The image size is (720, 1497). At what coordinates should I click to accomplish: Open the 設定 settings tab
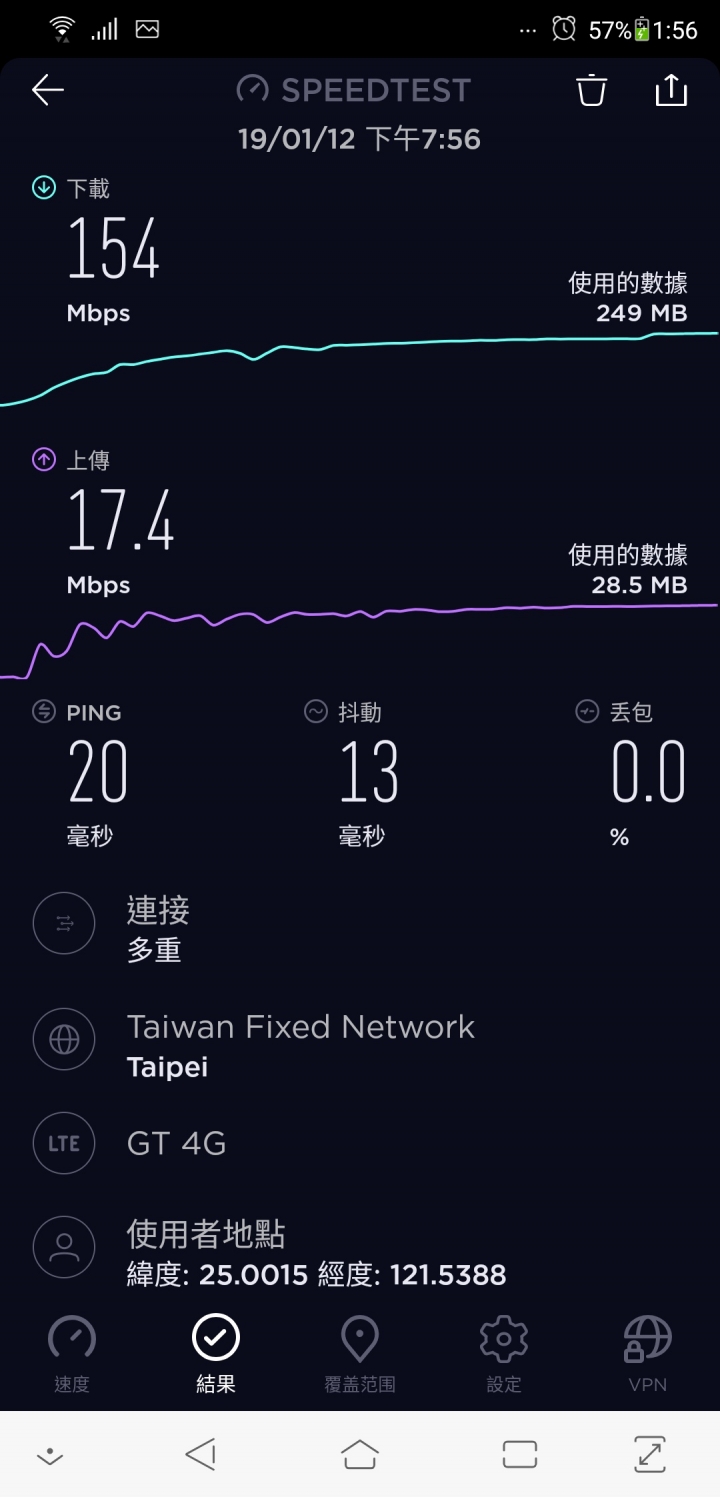point(504,1355)
